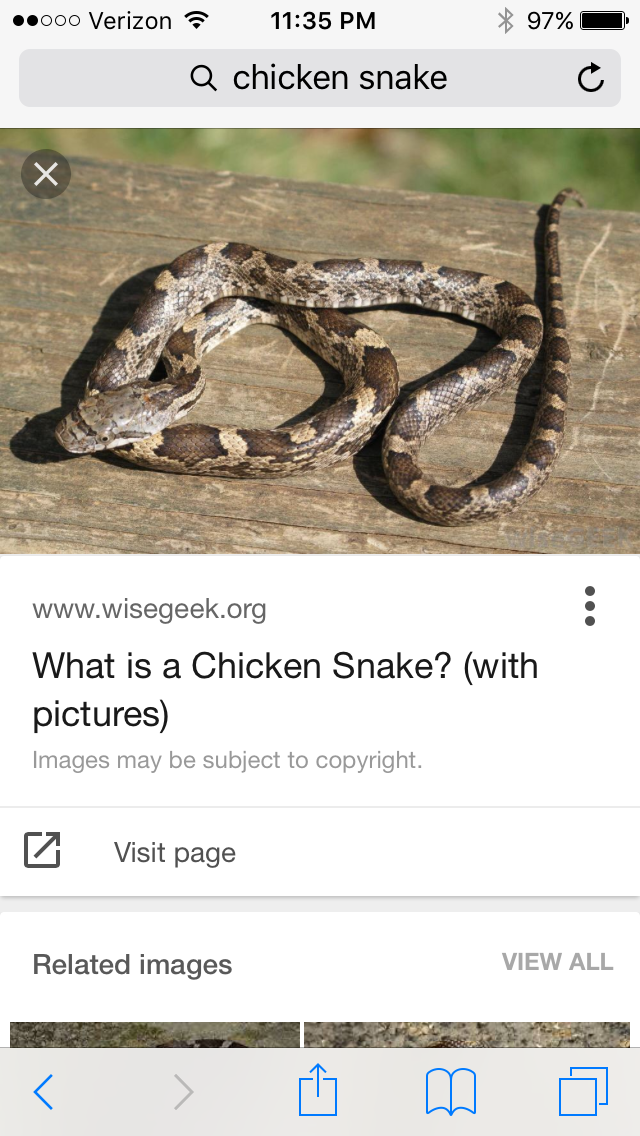Share this page
The height and width of the screenshot is (1136, 640).
[318, 1088]
